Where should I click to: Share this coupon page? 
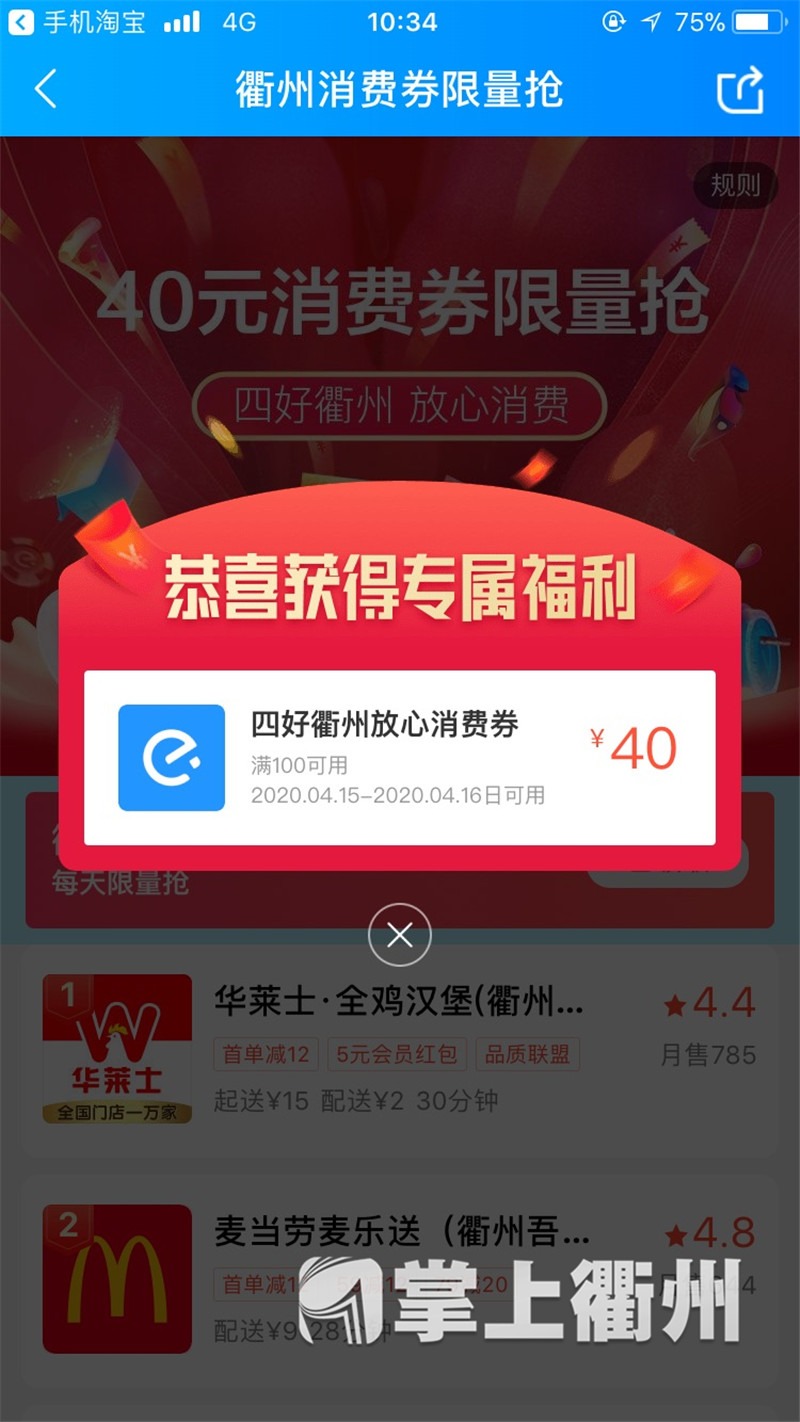click(741, 90)
